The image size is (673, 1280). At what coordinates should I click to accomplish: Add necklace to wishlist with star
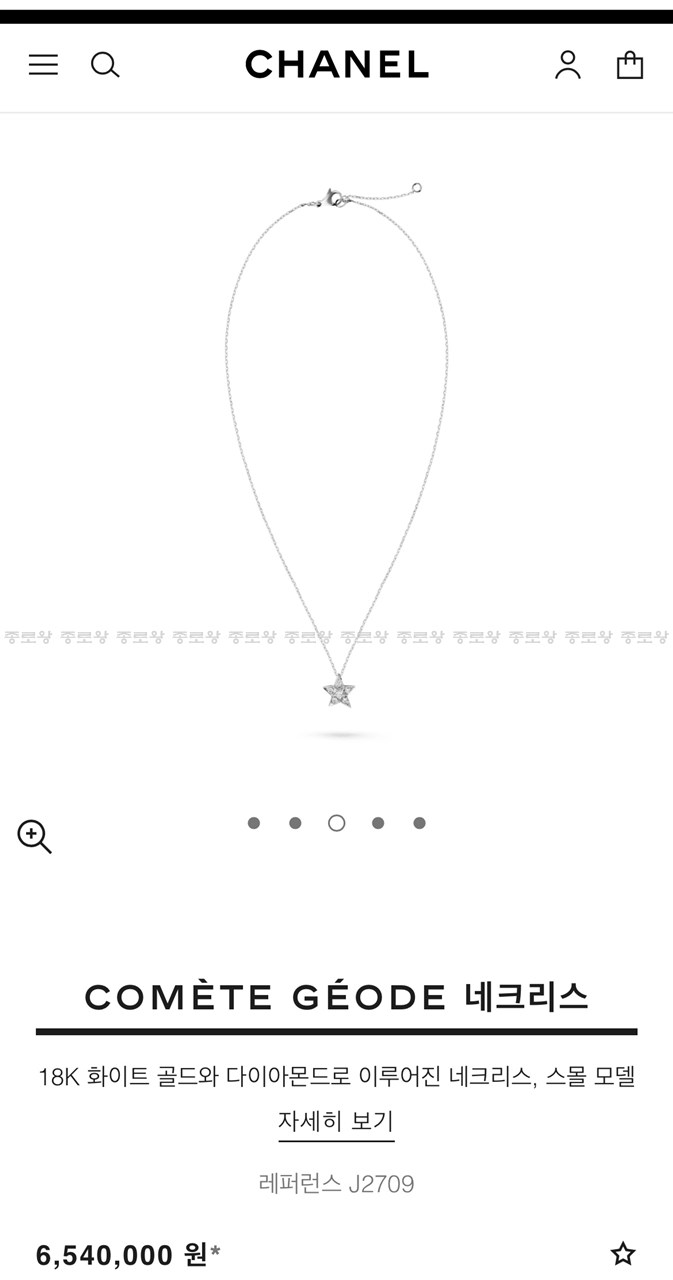click(623, 1253)
